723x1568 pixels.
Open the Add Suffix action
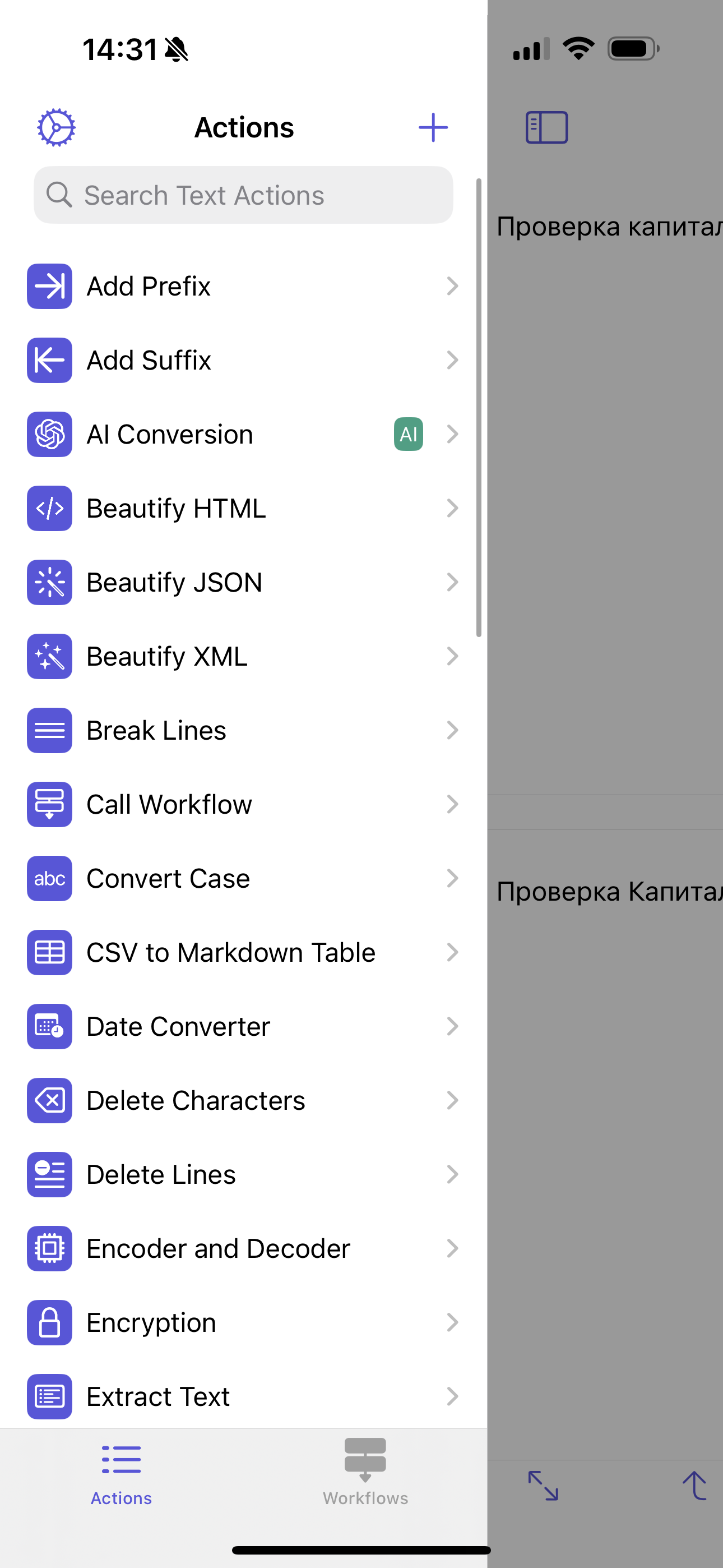coord(242,361)
